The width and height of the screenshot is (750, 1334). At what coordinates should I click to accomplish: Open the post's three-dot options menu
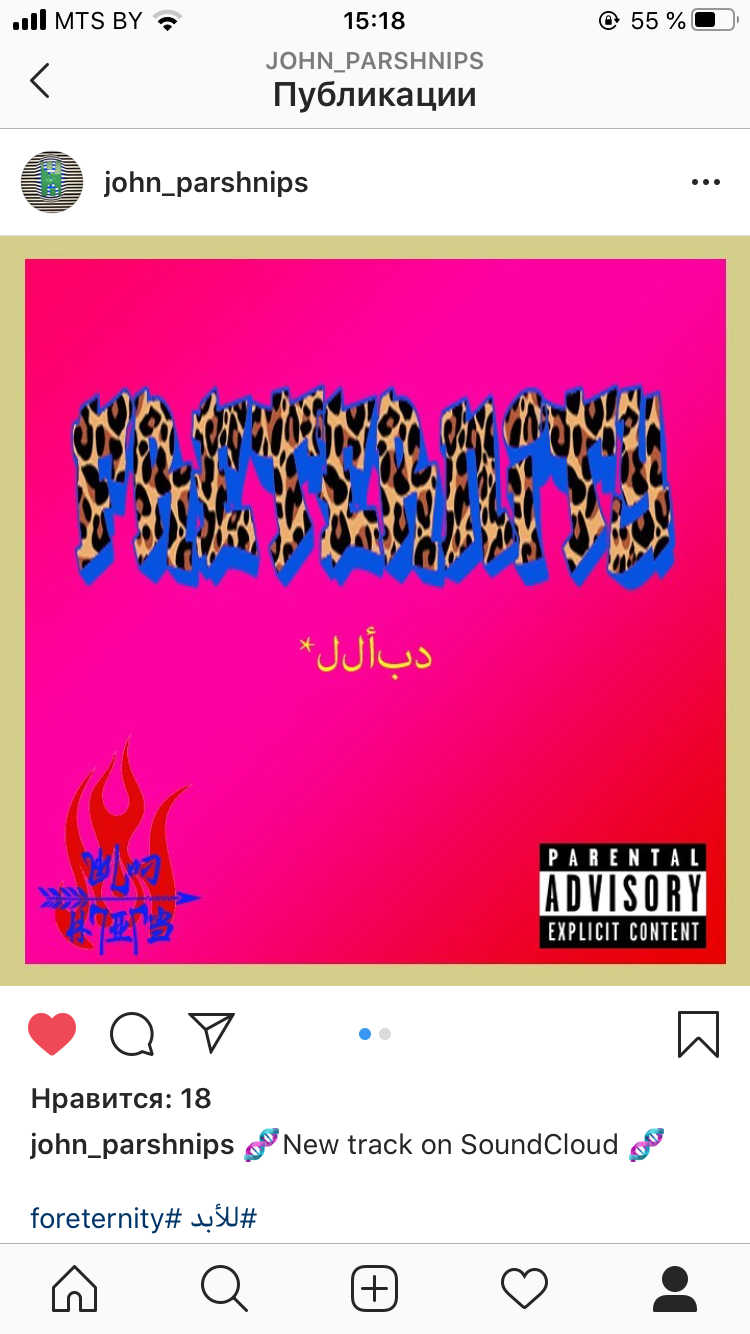(x=706, y=182)
